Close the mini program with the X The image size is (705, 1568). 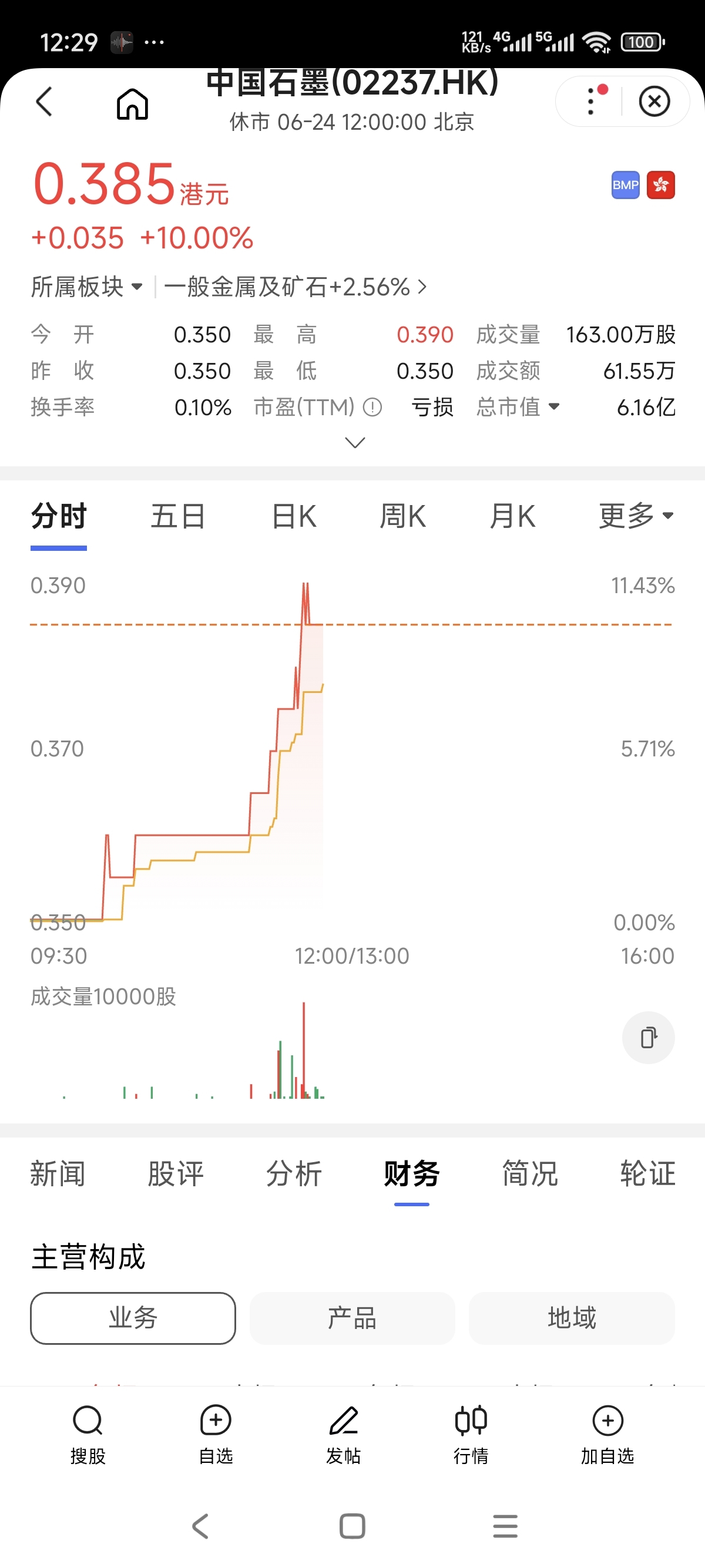(654, 101)
